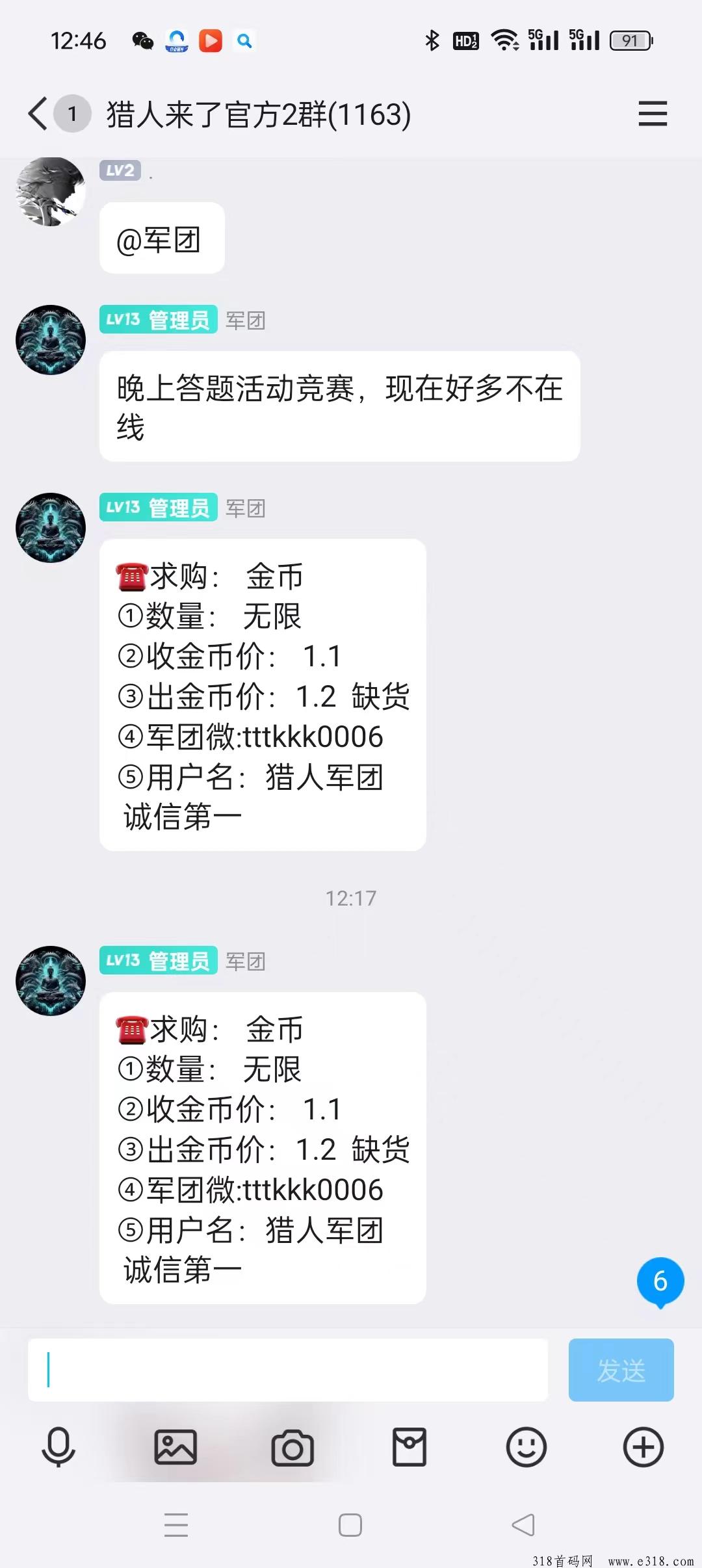Open the LV2 member's avatar profile

(51, 192)
